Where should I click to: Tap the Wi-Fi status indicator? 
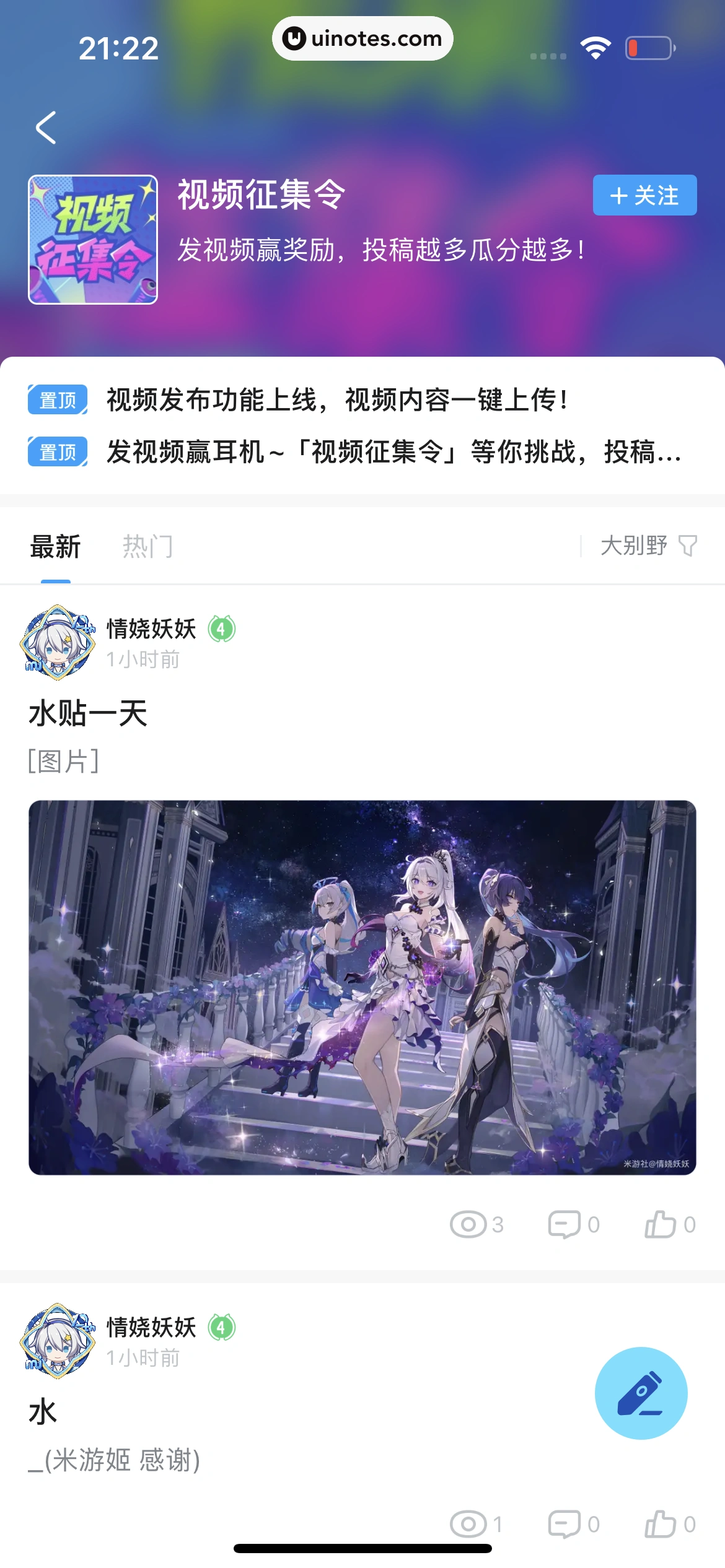(595, 46)
